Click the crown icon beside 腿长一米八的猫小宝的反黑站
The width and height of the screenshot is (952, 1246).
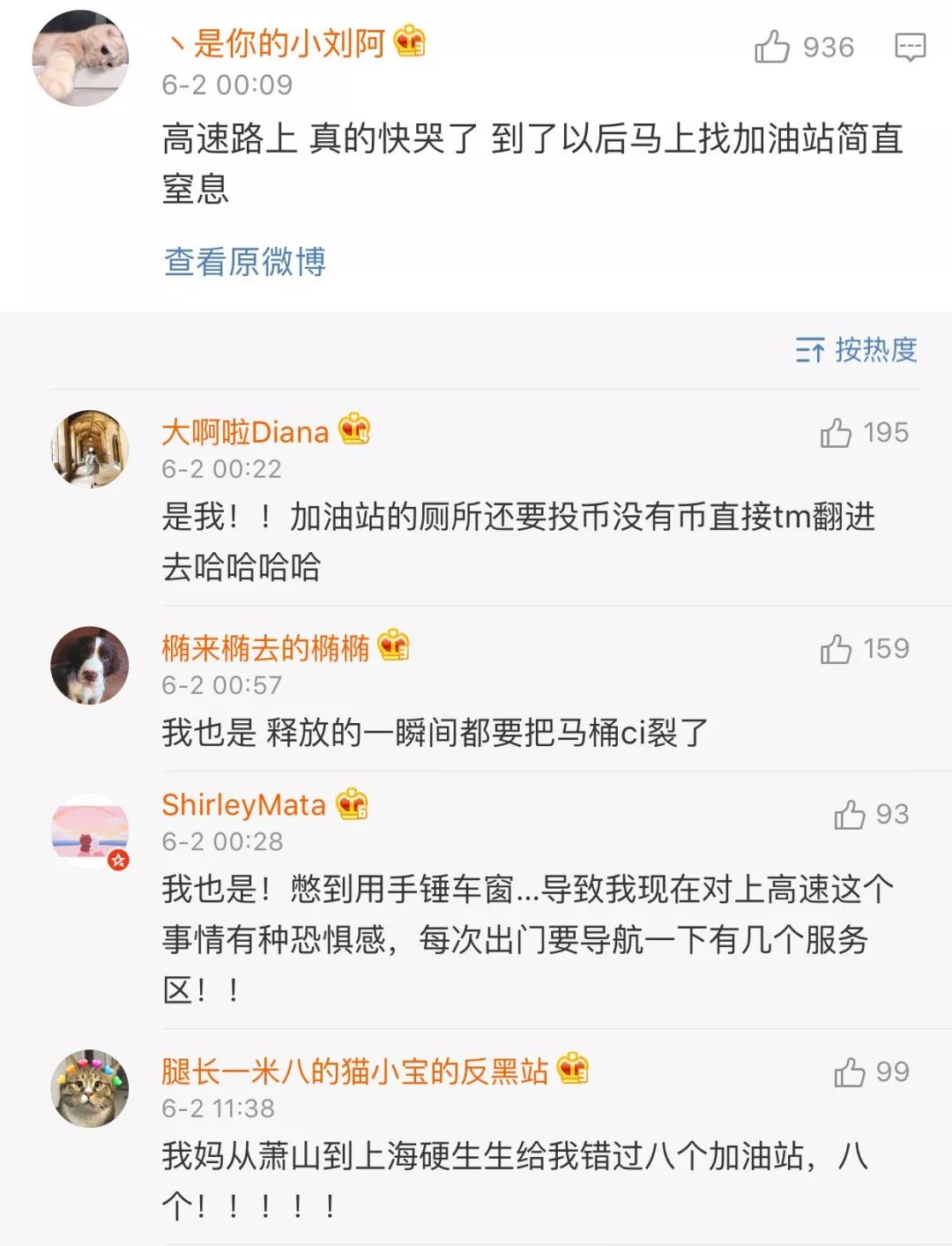(x=573, y=1070)
